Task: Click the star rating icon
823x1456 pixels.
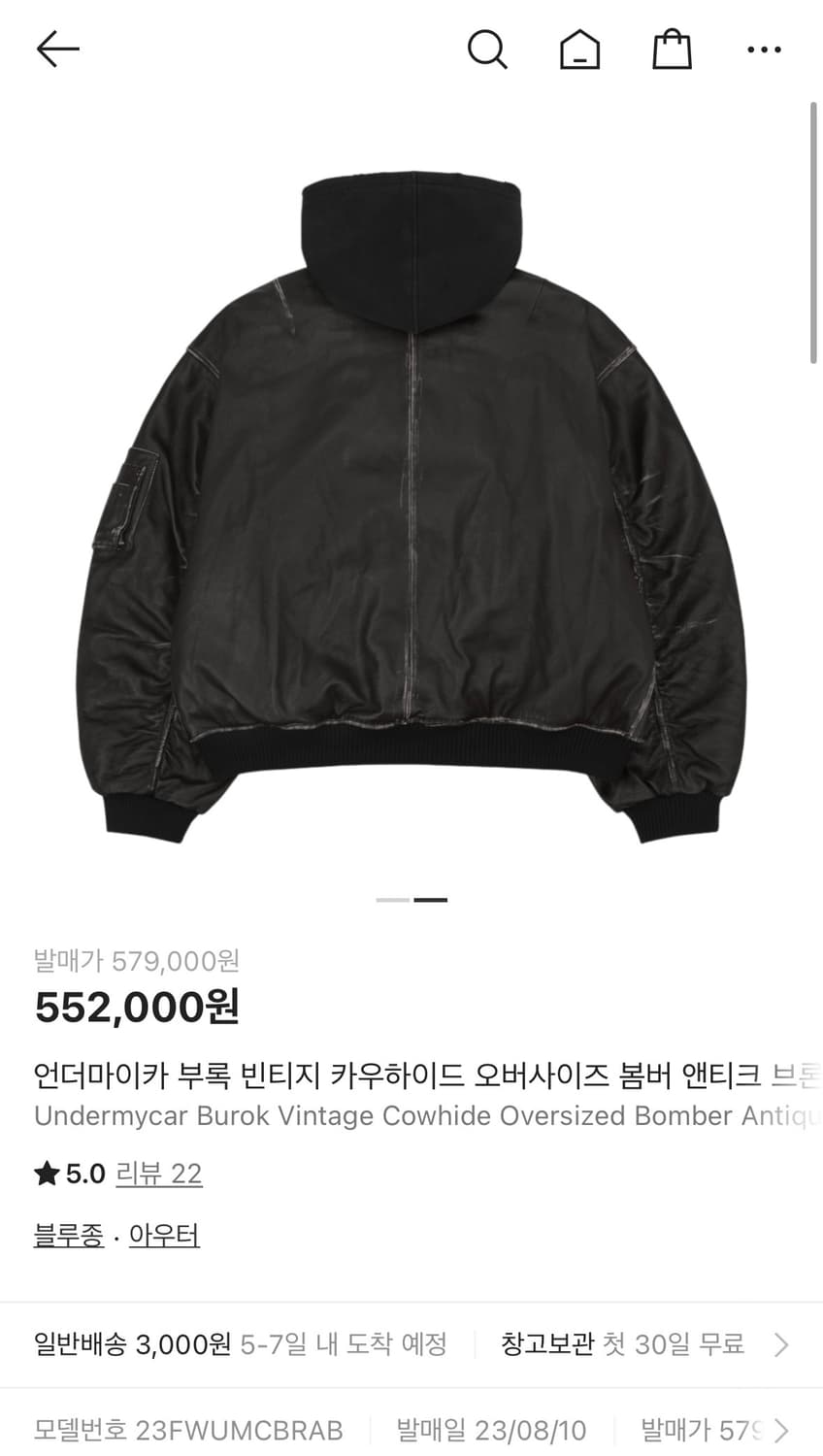Action: point(44,1173)
